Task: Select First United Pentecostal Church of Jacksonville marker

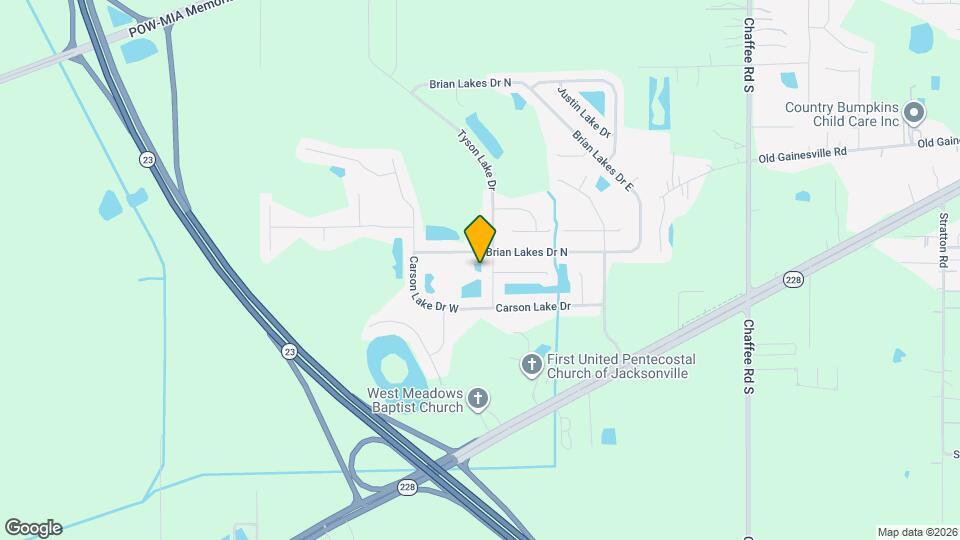Action: click(532, 366)
